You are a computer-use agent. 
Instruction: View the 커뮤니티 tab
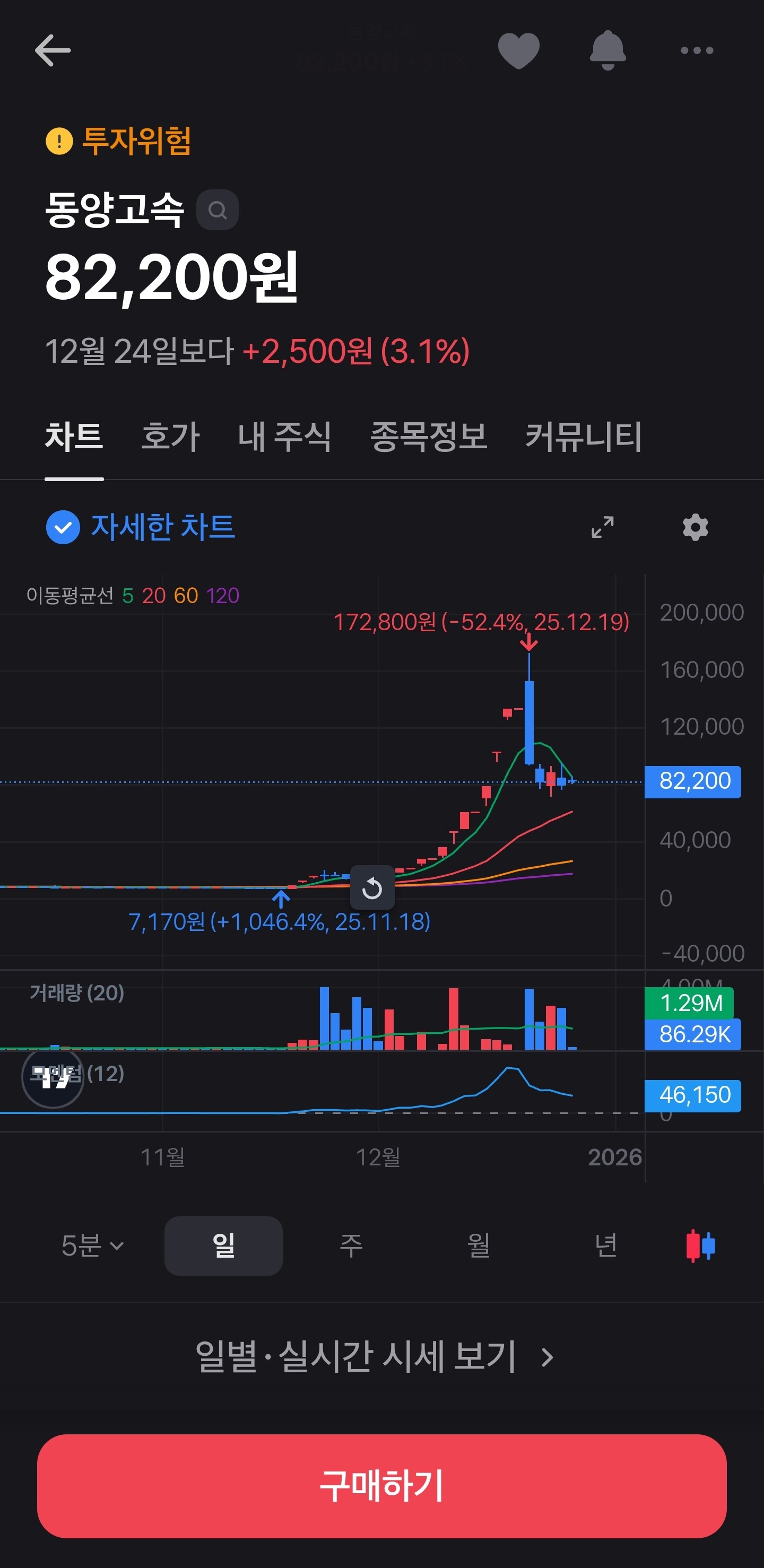(x=583, y=437)
